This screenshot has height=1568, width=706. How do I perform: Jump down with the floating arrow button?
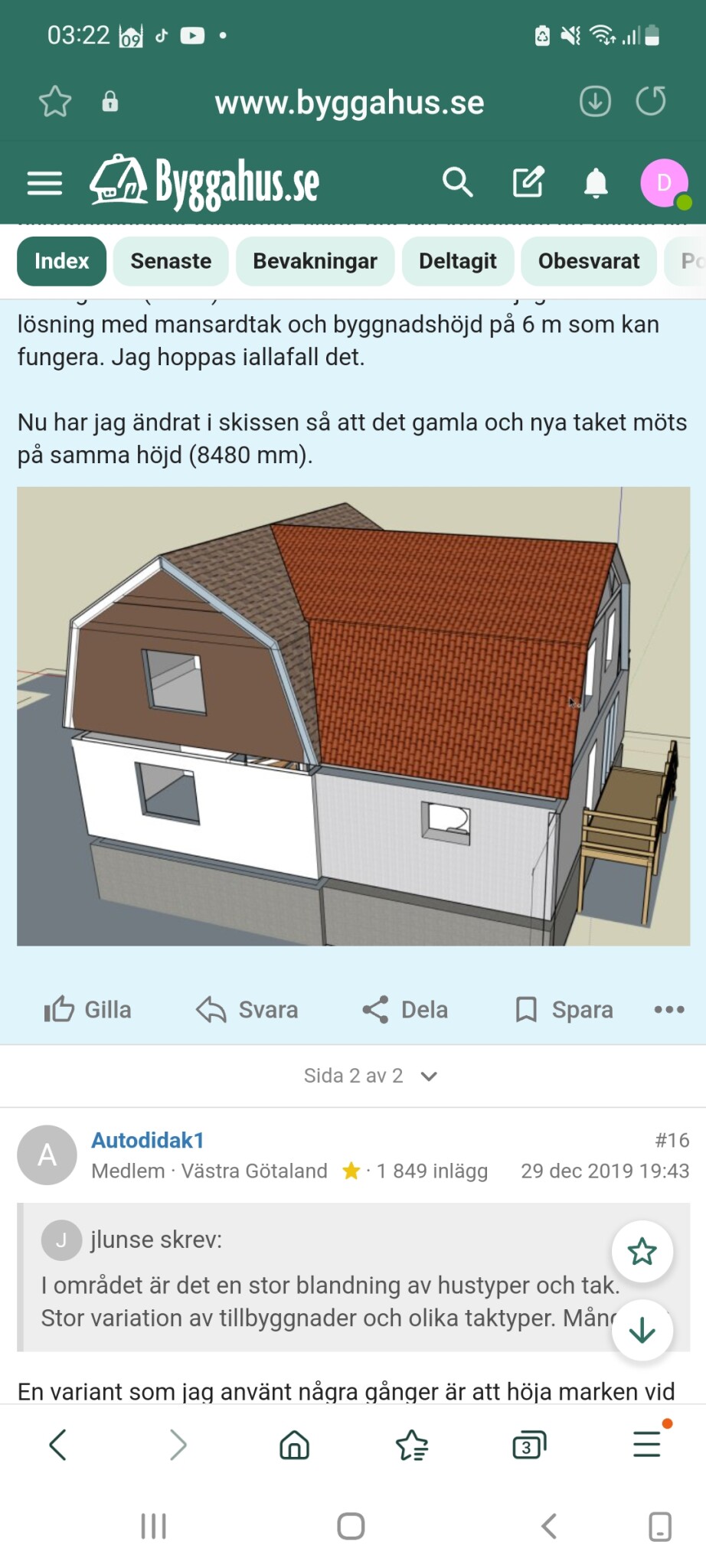pyautogui.click(x=642, y=1331)
